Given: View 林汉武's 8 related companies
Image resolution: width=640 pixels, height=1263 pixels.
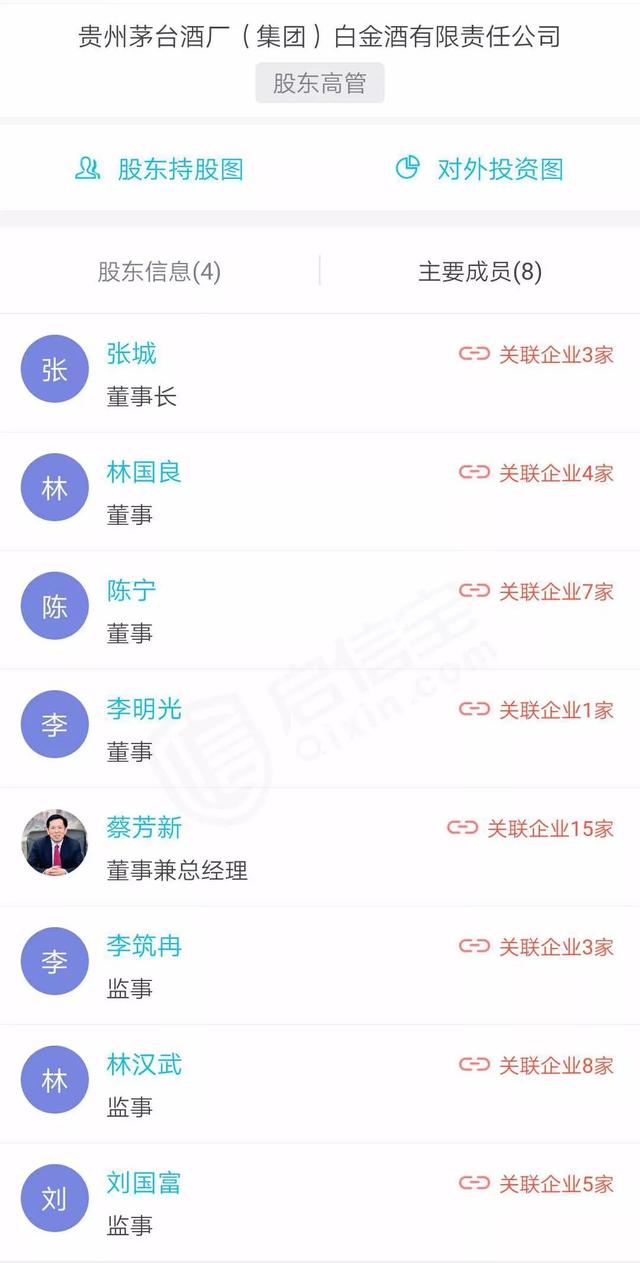Looking at the screenshot, I should 536,1066.
